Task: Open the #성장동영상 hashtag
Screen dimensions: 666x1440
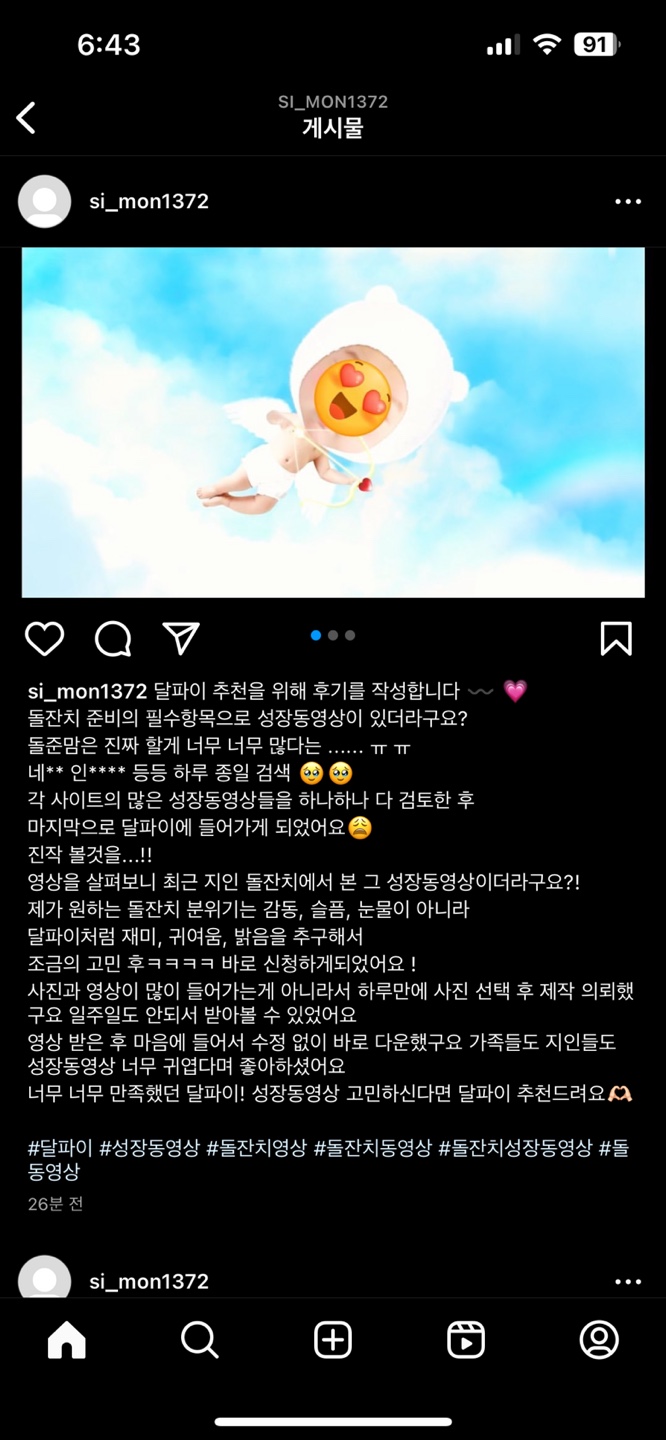Action: tap(150, 1147)
